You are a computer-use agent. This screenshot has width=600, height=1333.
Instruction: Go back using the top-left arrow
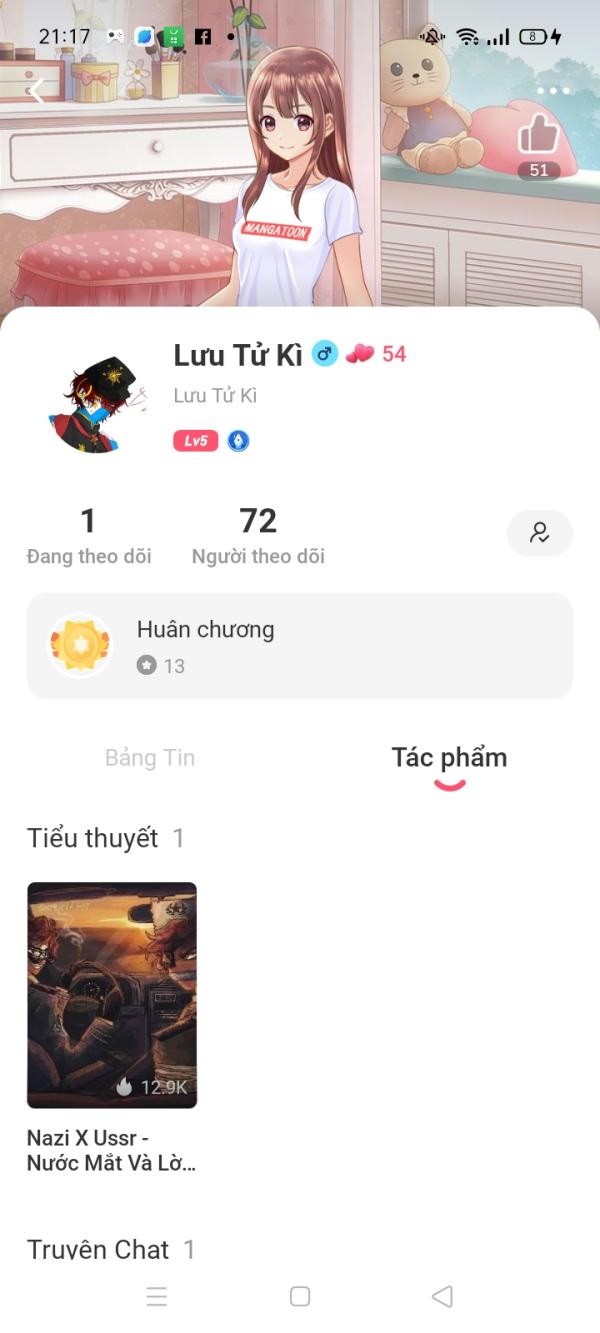point(37,91)
